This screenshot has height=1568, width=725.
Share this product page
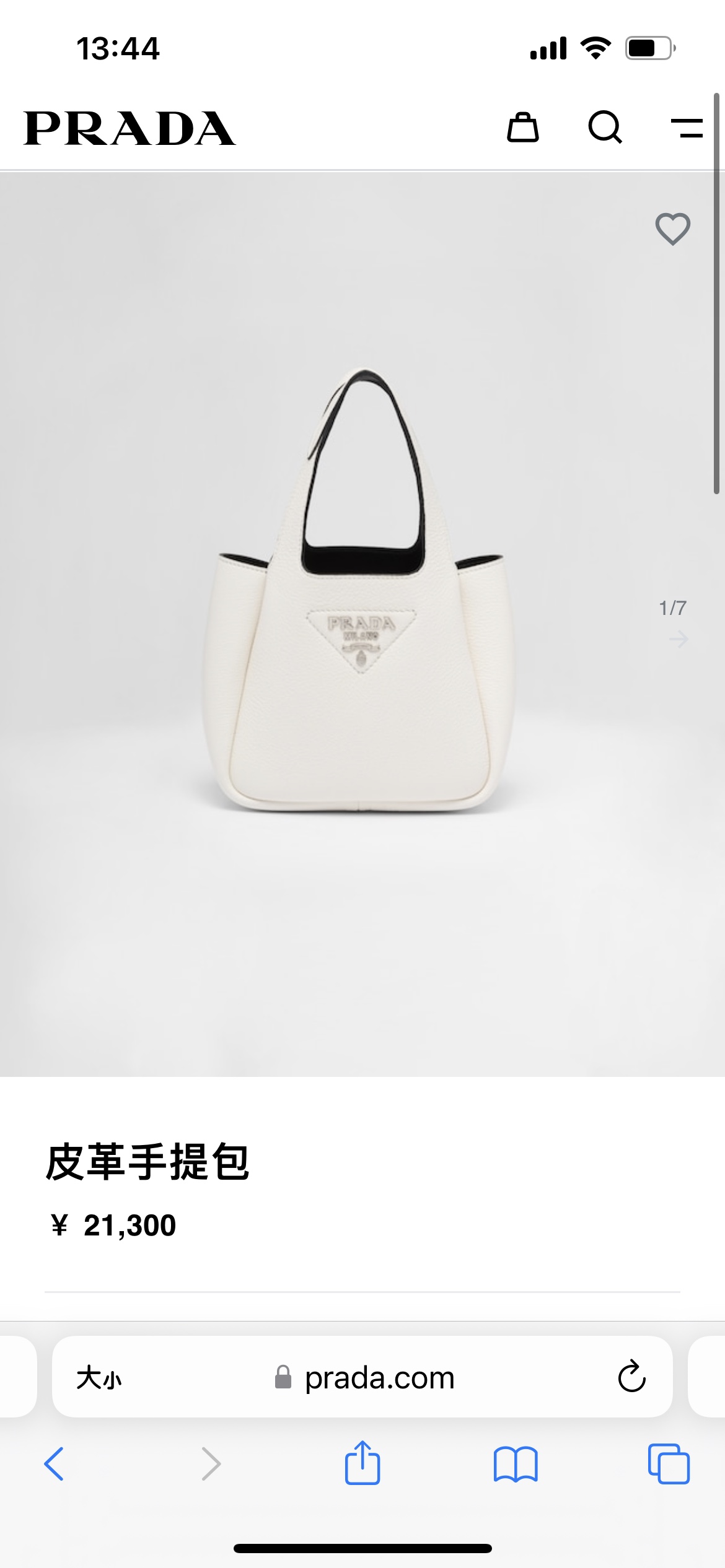tap(362, 1463)
